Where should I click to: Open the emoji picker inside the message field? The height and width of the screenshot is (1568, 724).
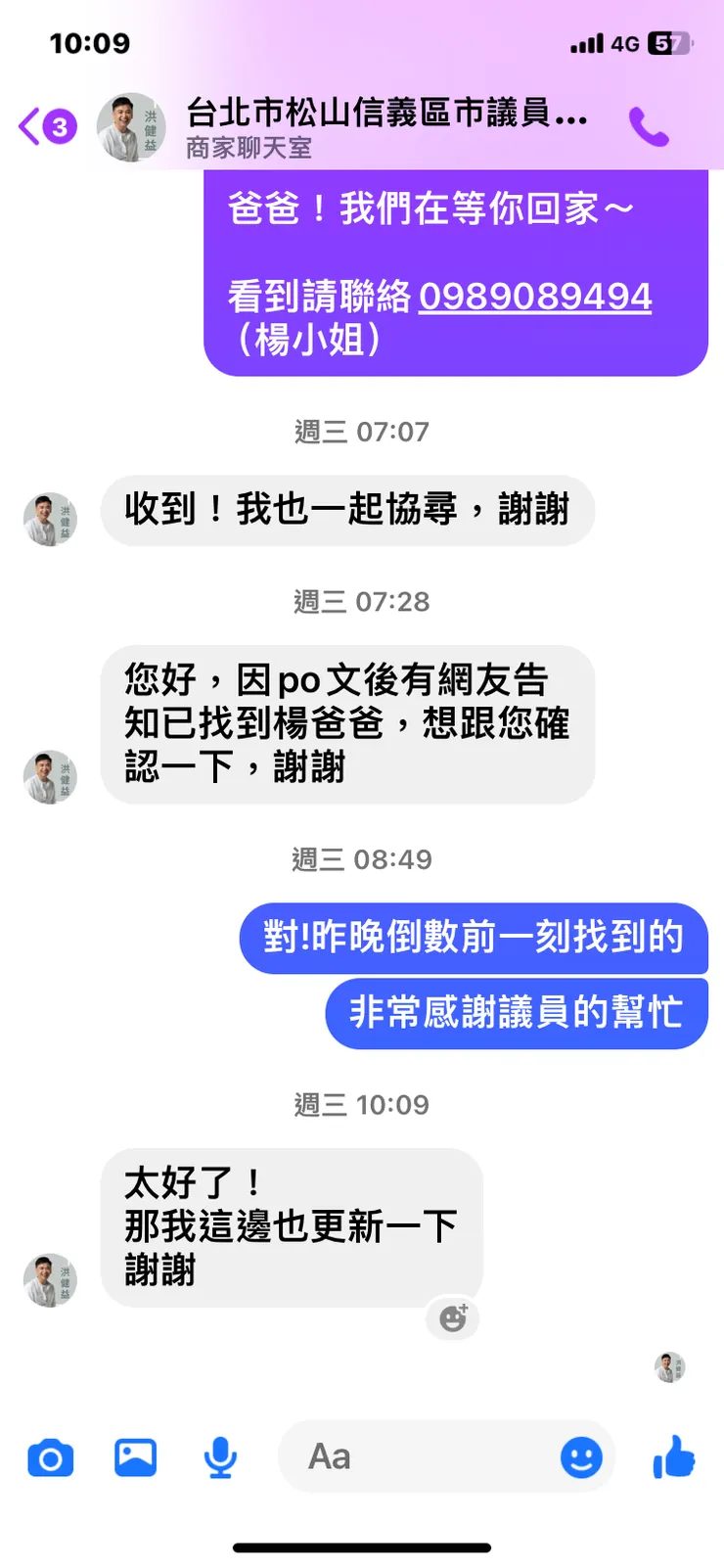[x=579, y=1457]
